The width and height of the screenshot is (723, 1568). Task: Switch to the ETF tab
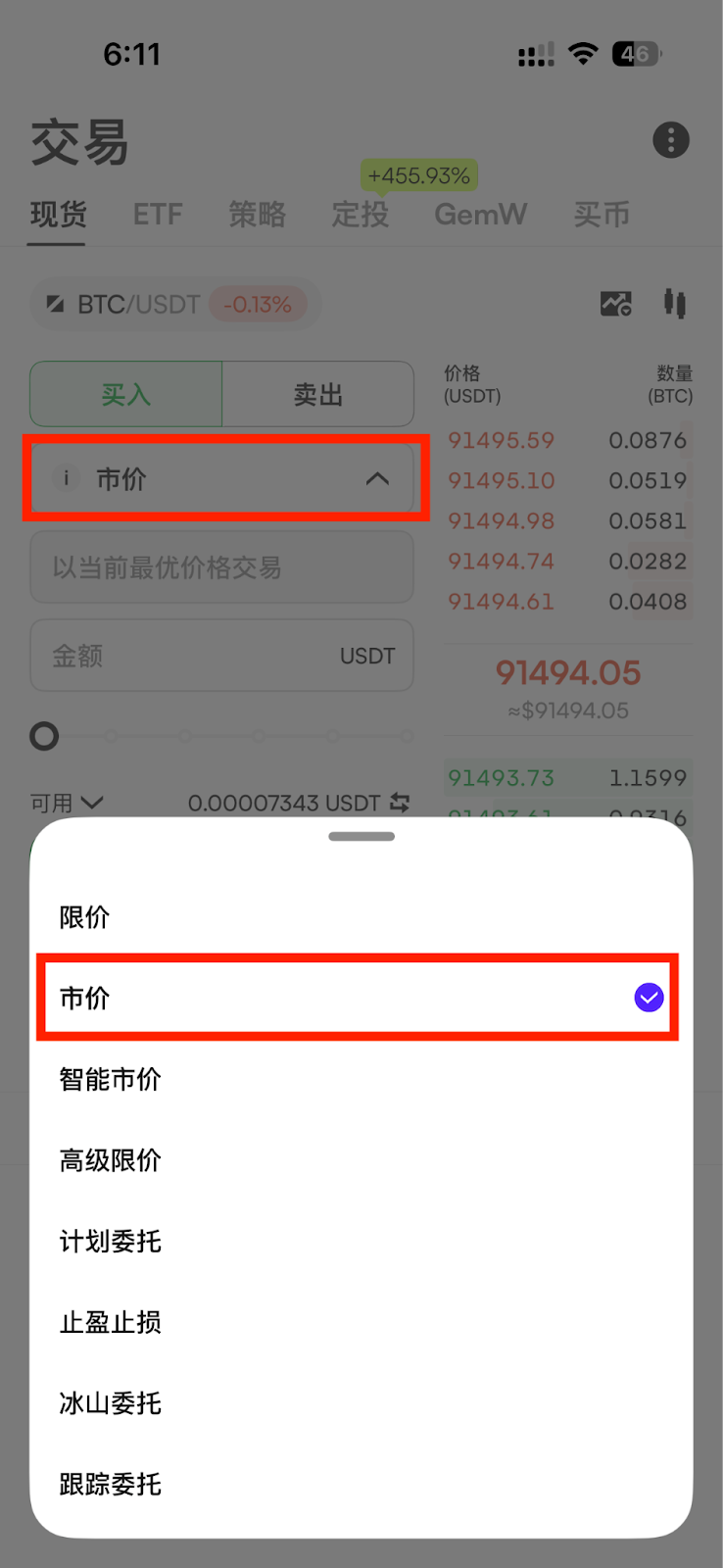point(158,215)
